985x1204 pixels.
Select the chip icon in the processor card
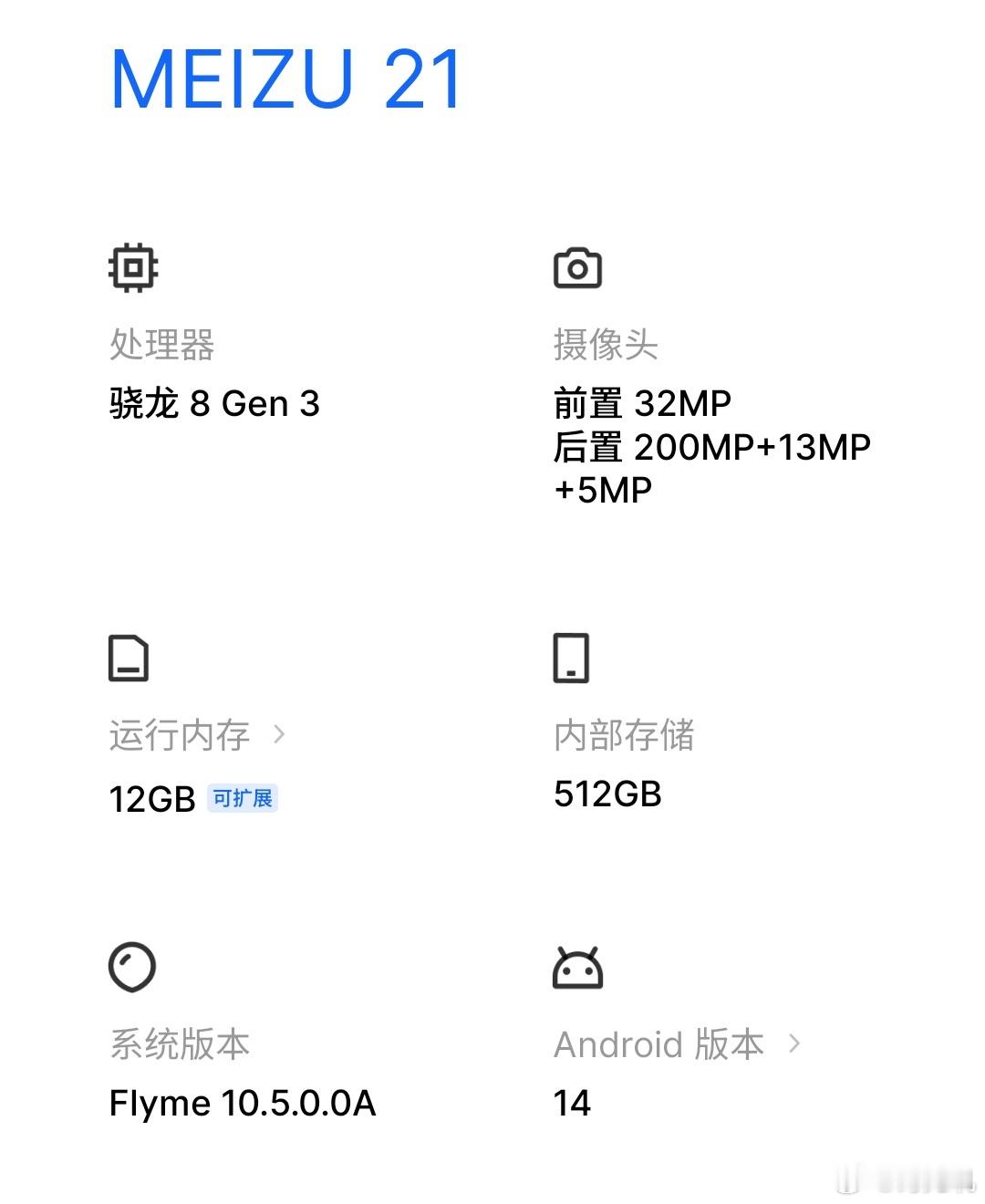pos(133,267)
